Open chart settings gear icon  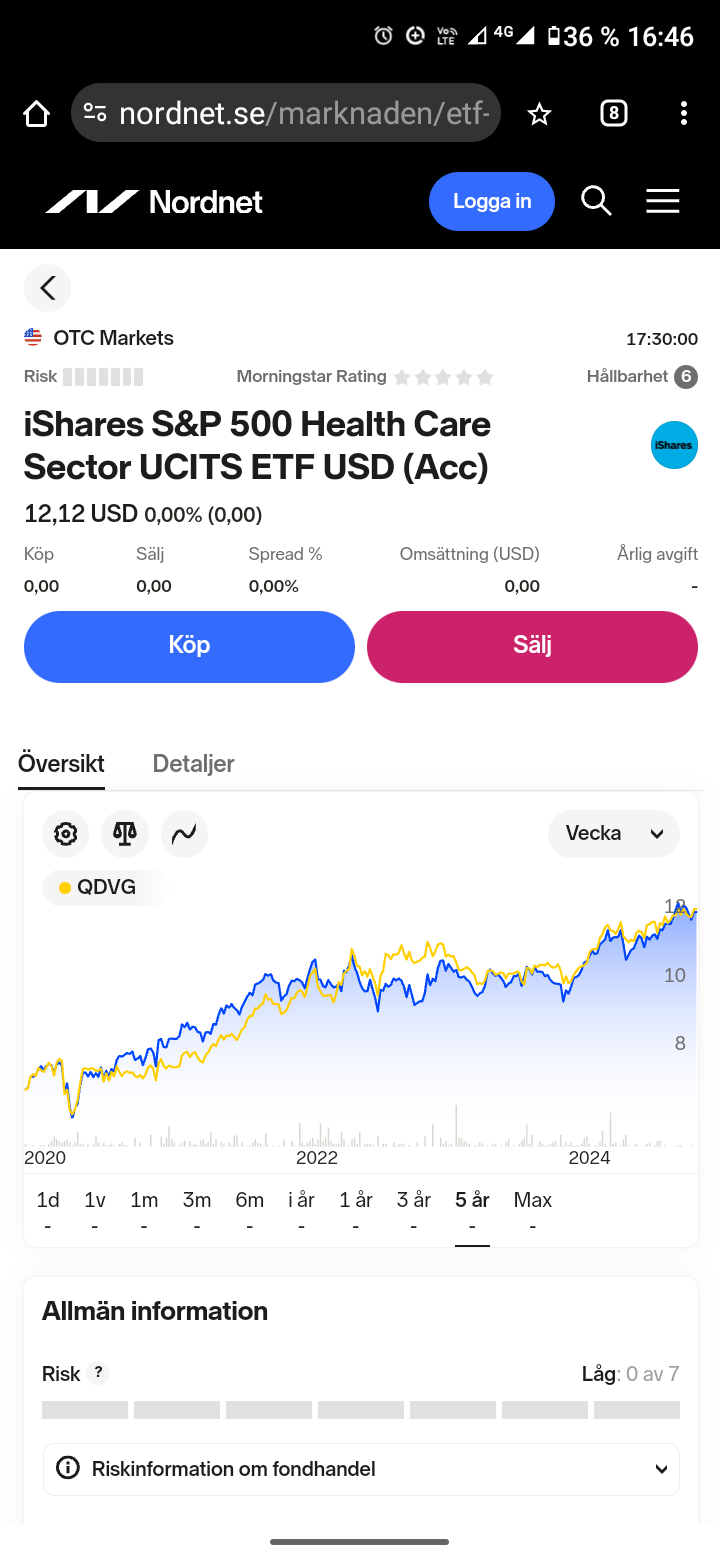click(x=66, y=834)
